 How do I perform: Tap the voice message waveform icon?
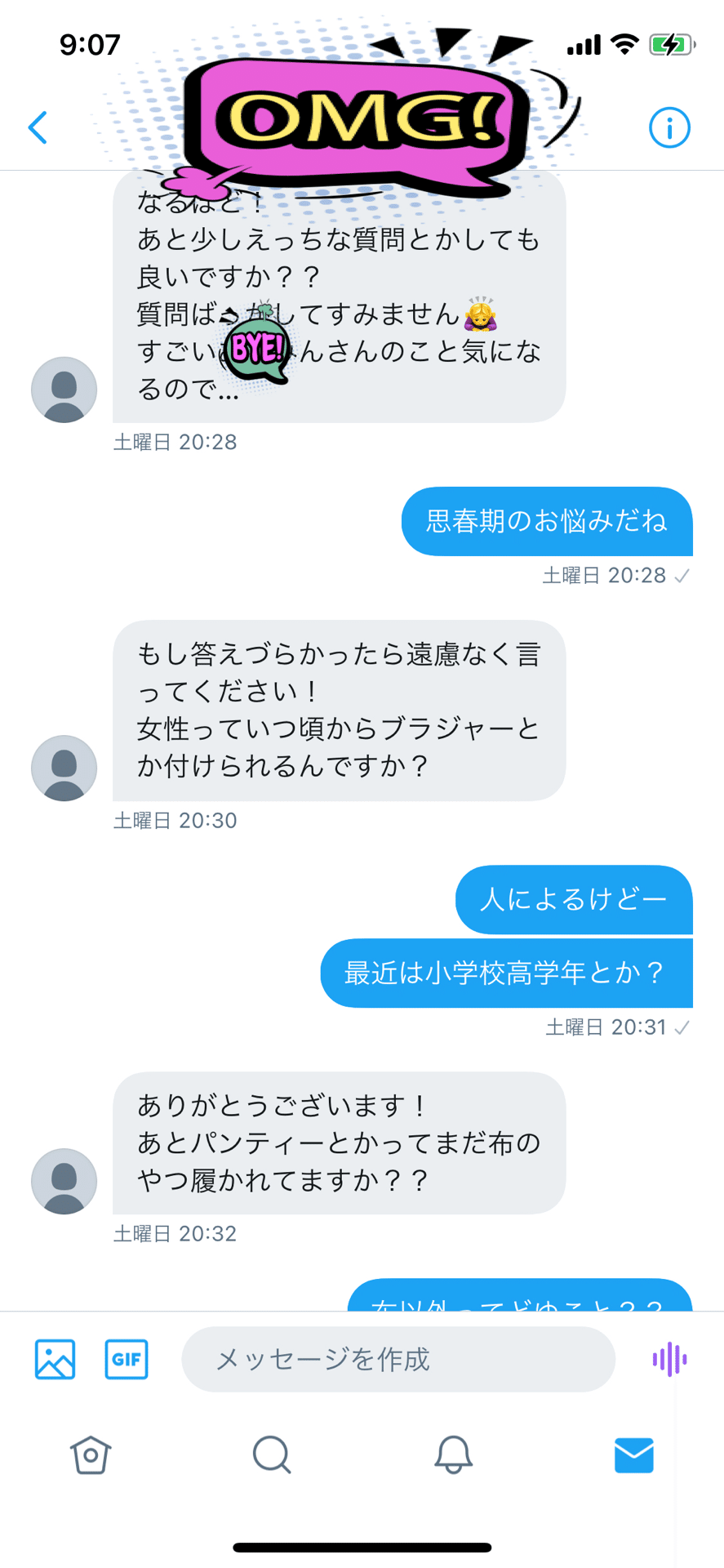coord(669,1358)
